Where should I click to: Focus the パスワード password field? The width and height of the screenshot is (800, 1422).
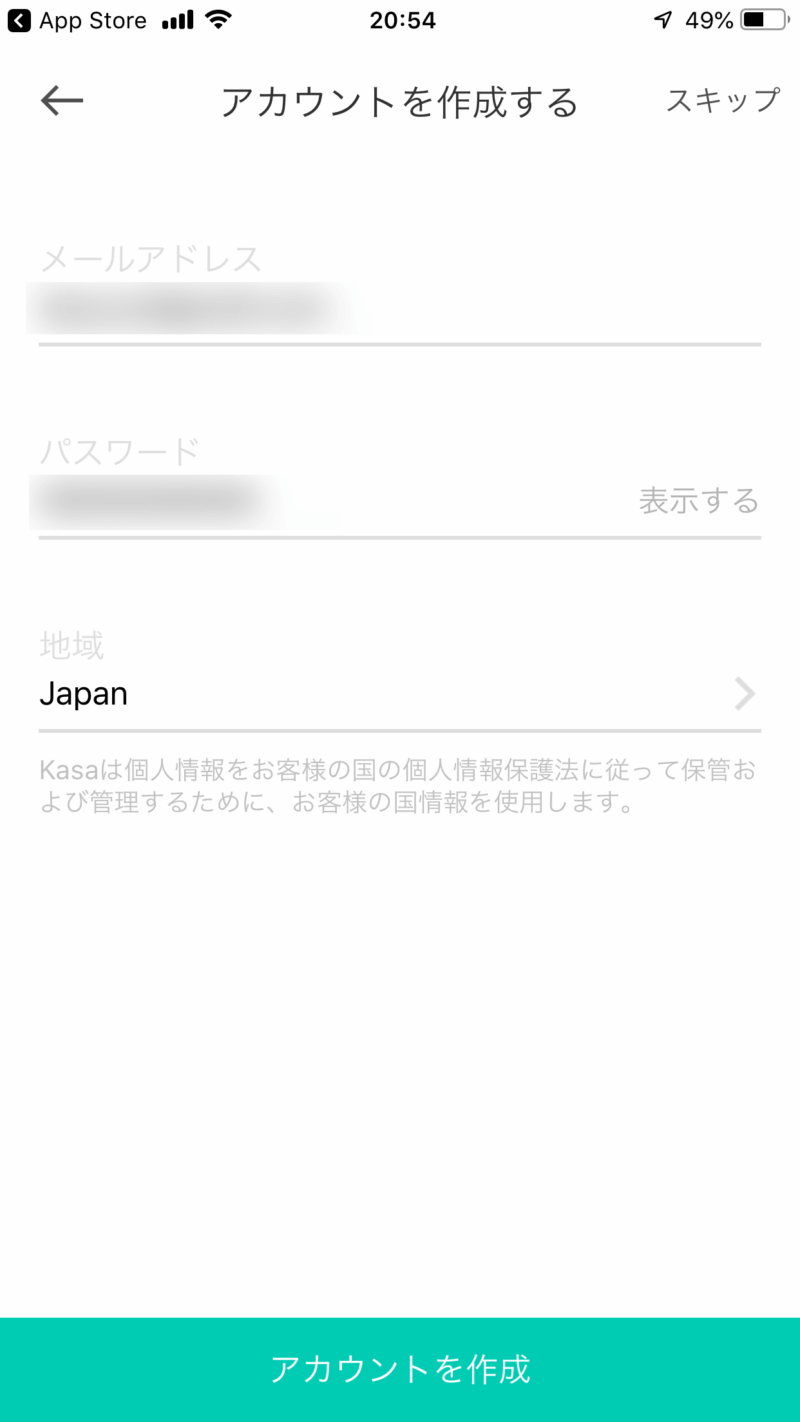[320, 502]
